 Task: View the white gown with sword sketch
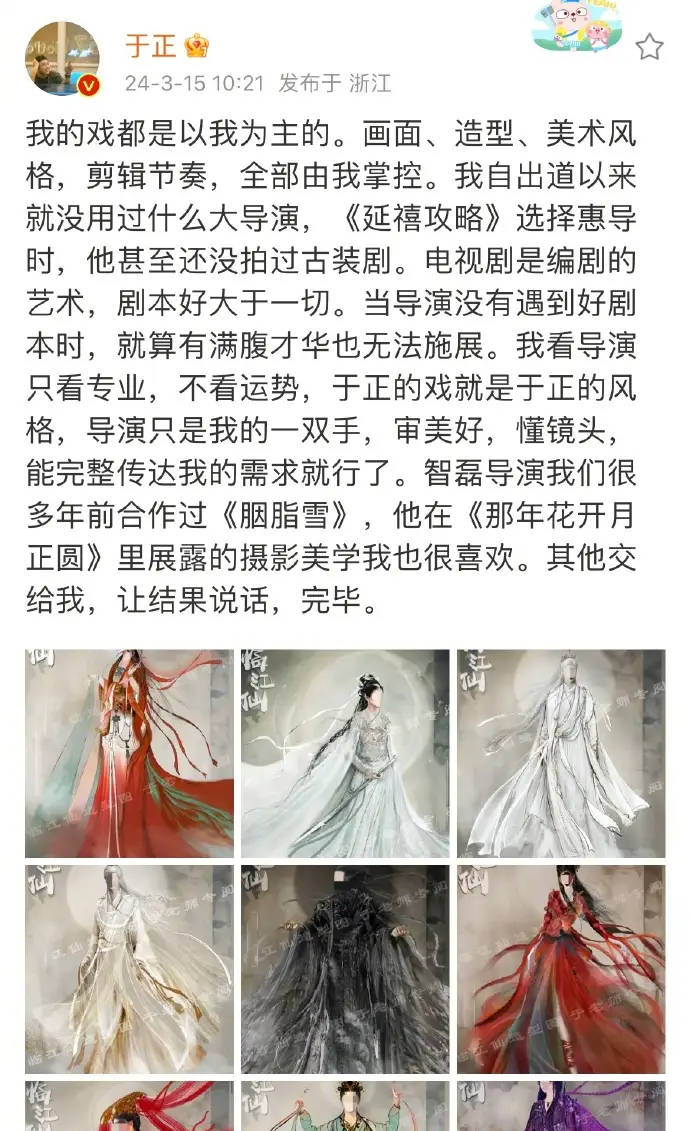[x=345, y=753]
